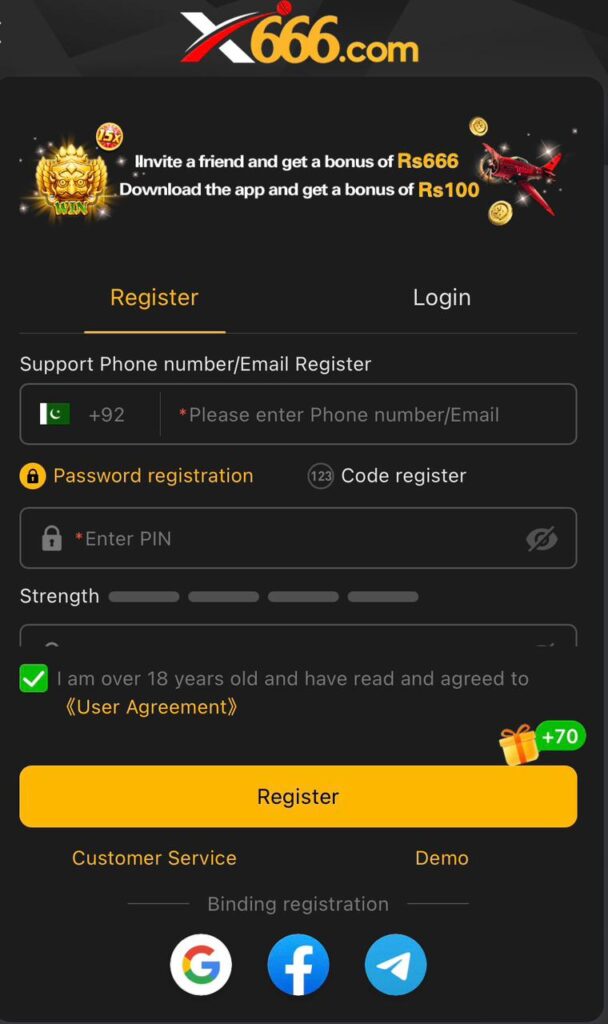Open the +92 country code picker
Image resolution: width=608 pixels, height=1024 pixels.
[88, 414]
